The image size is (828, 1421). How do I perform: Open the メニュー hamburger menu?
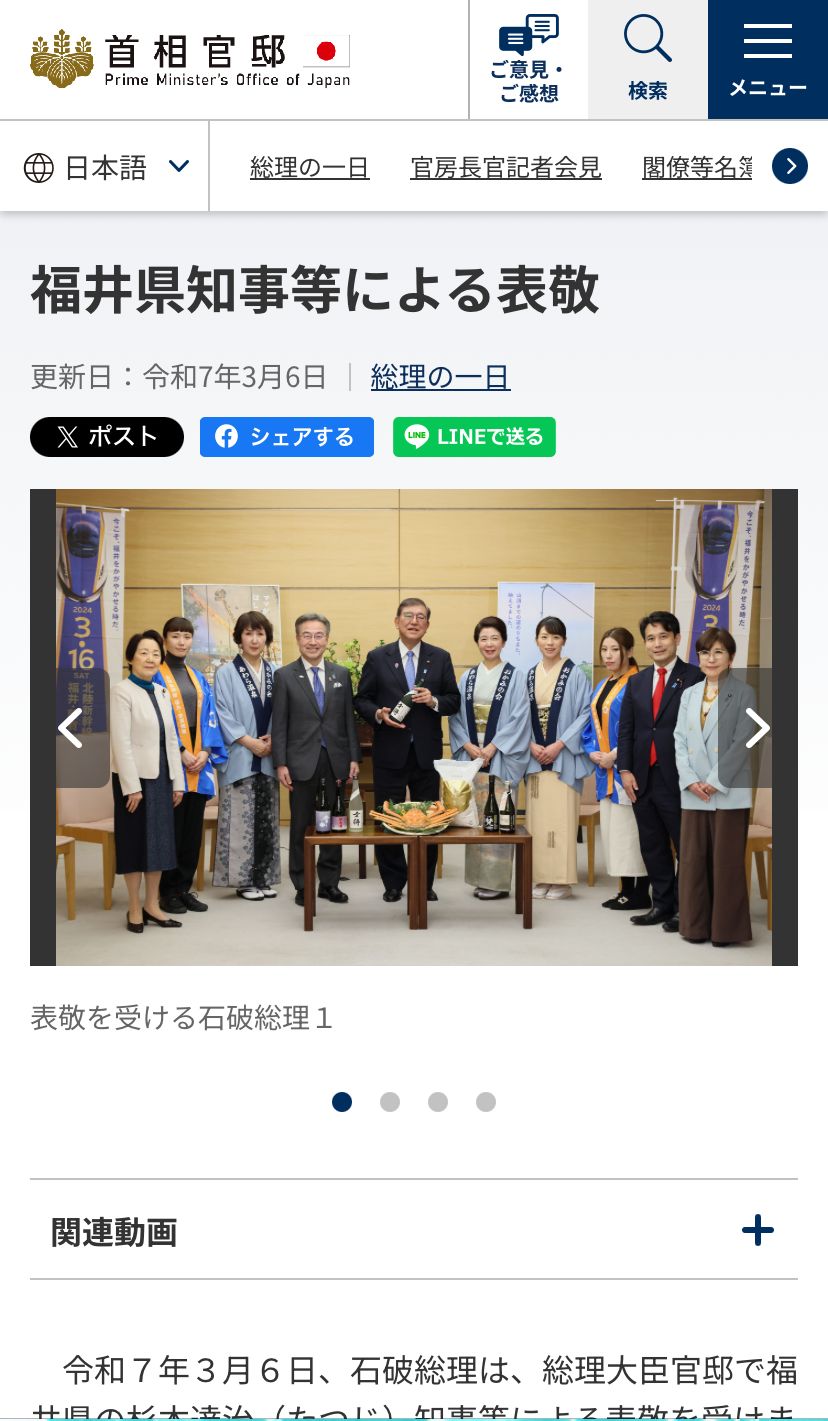click(768, 59)
